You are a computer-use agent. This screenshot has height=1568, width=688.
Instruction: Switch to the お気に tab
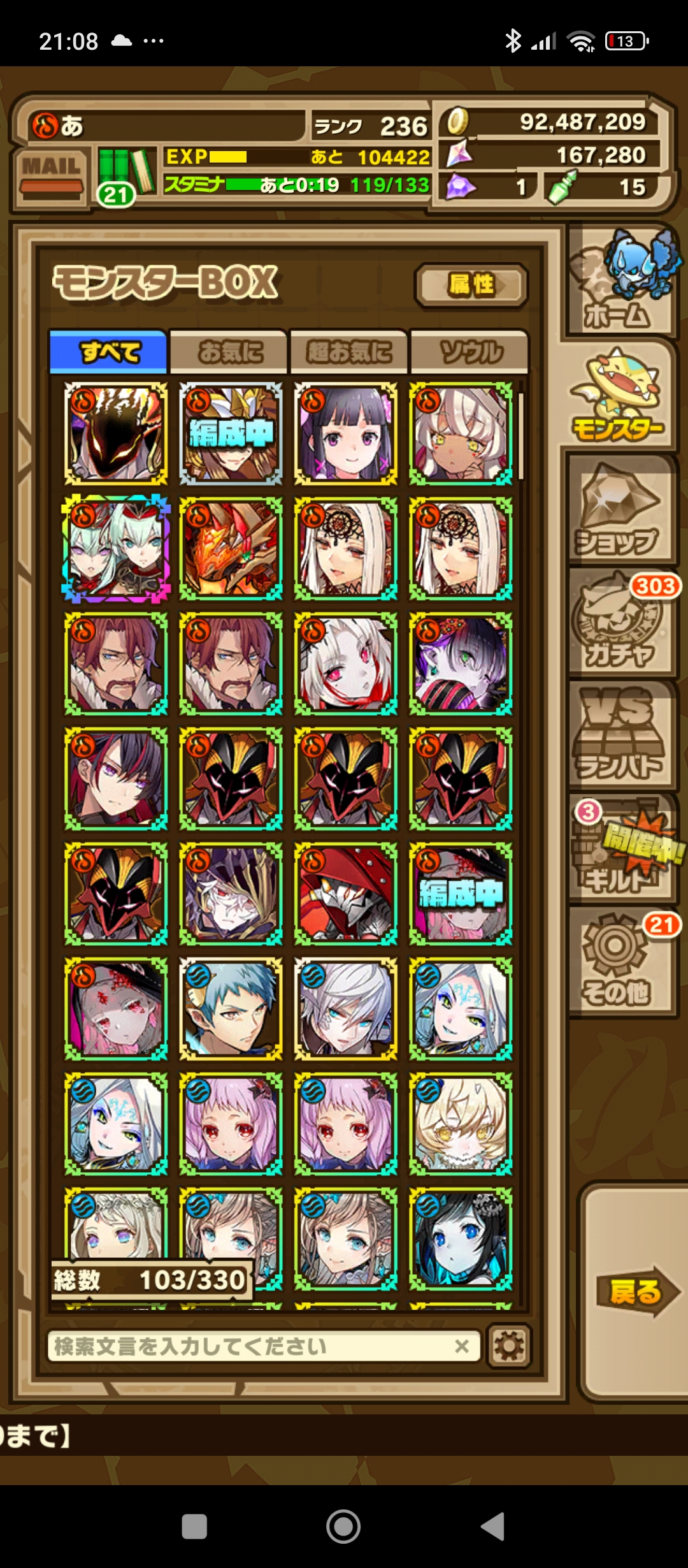tap(229, 352)
